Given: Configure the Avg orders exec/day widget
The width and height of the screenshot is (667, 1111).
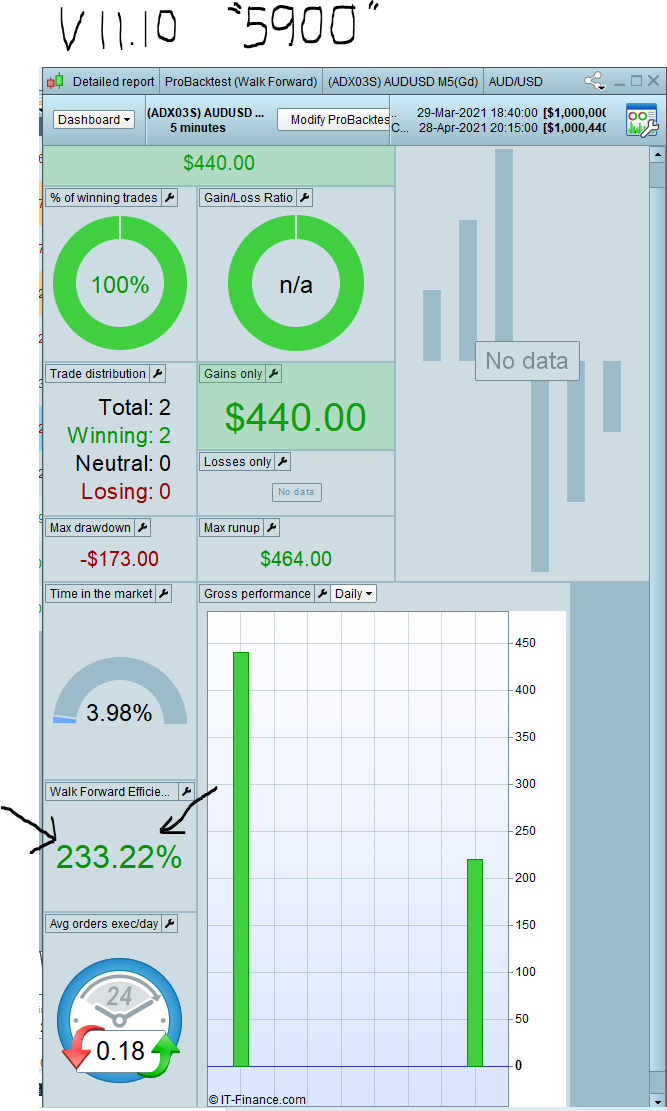Looking at the screenshot, I should point(169,924).
